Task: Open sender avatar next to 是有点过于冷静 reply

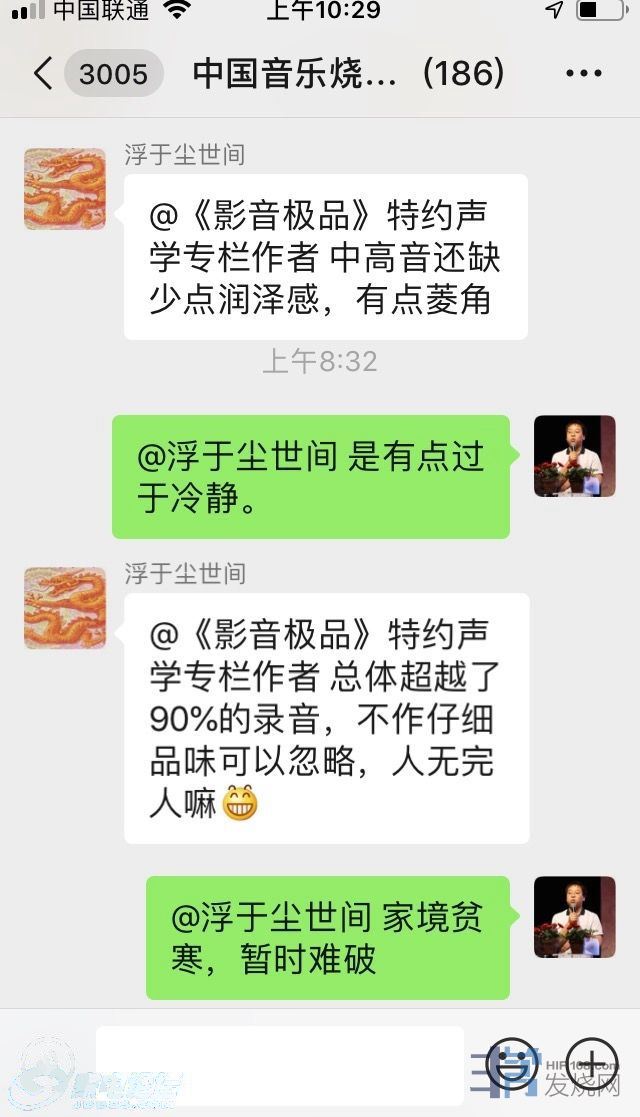Action: point(574,456)
